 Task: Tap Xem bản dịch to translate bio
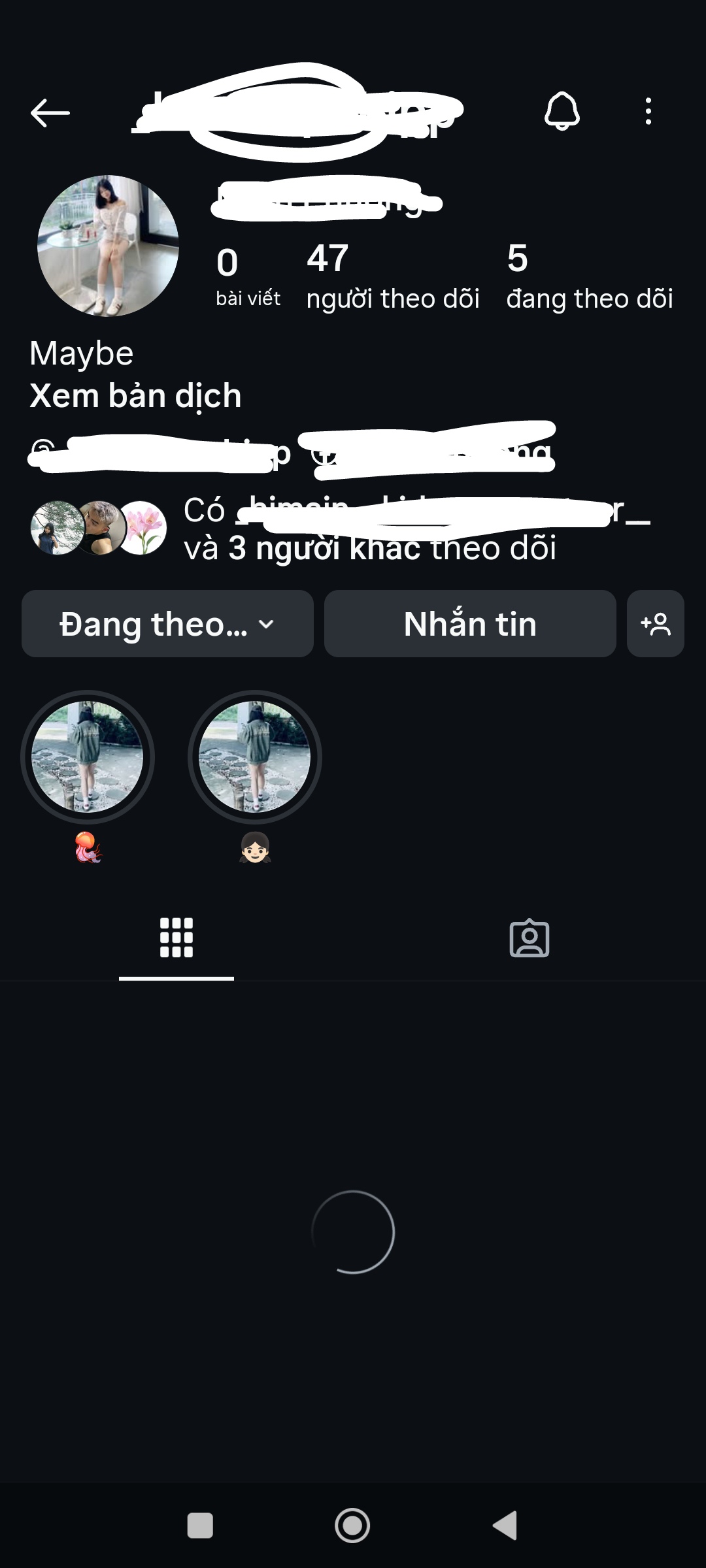pos(135,396)
